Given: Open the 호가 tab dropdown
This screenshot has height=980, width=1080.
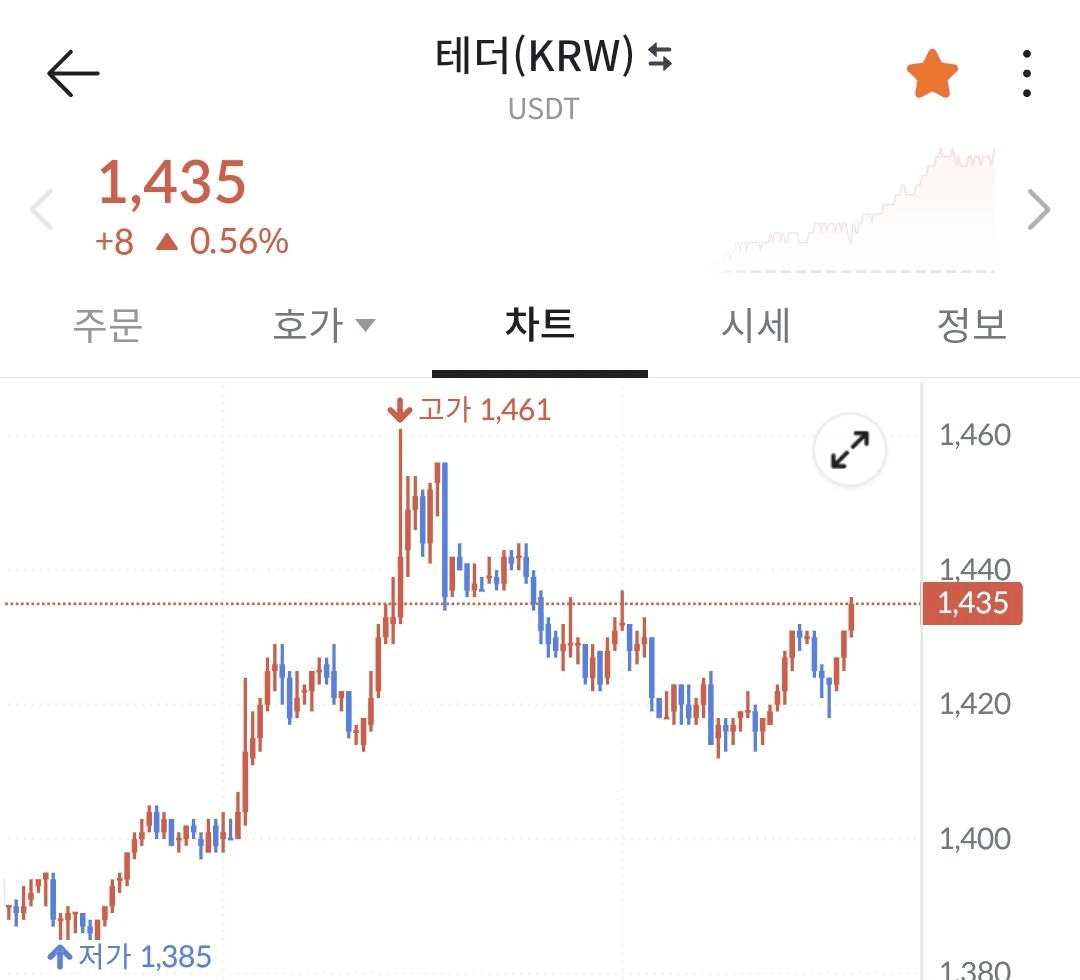Looking at the screenshot, I should click(324, 325).
